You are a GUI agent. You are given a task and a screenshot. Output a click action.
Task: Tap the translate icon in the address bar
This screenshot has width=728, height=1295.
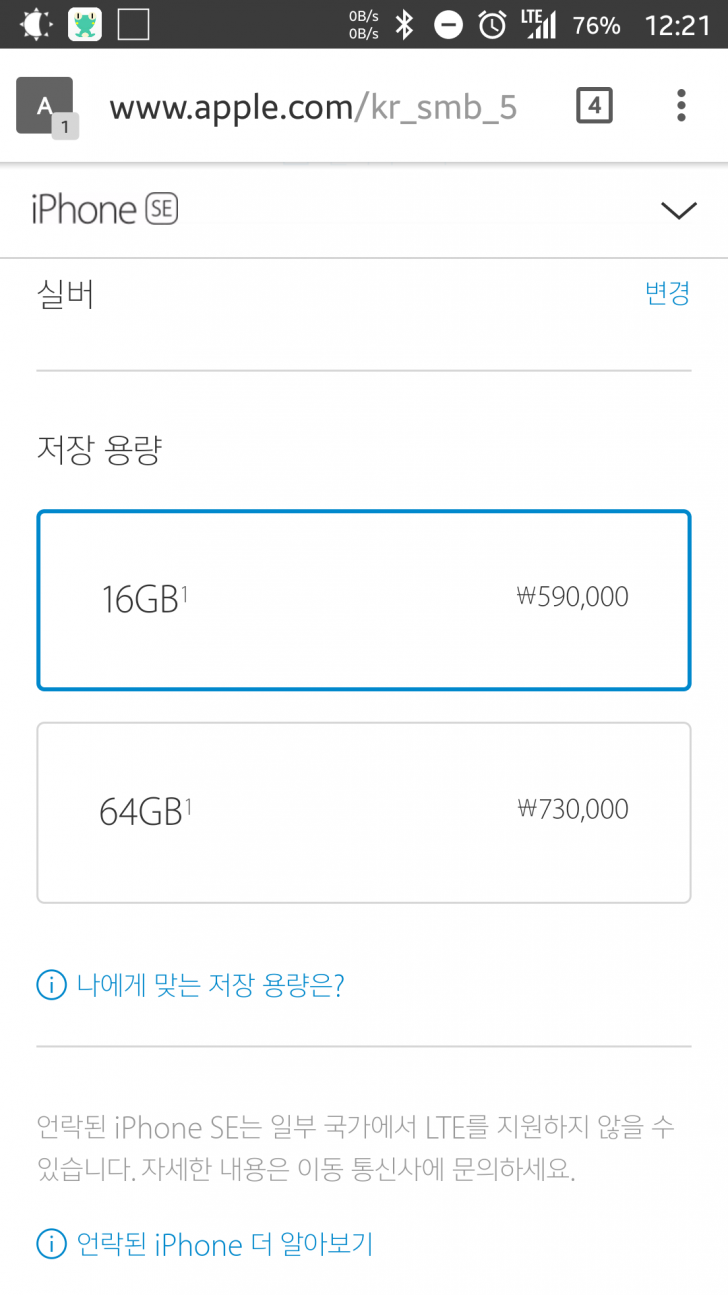click(46, 106)
